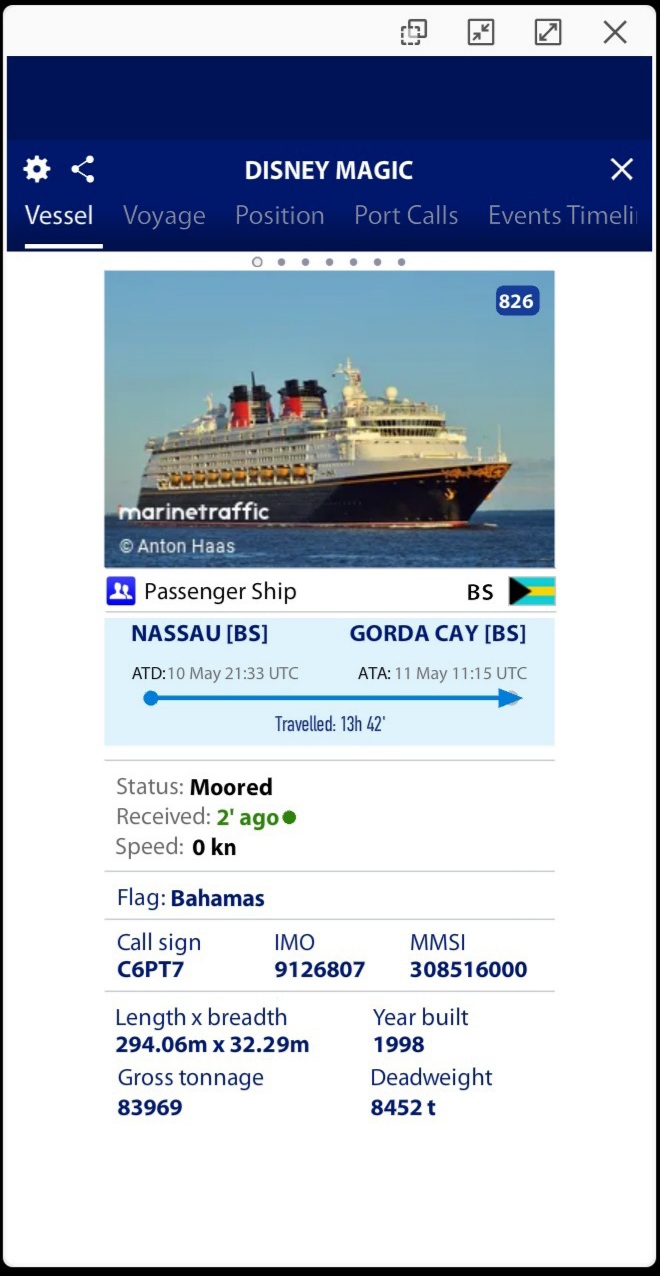
Task: Expand the window to full screen
Action: 548,32
